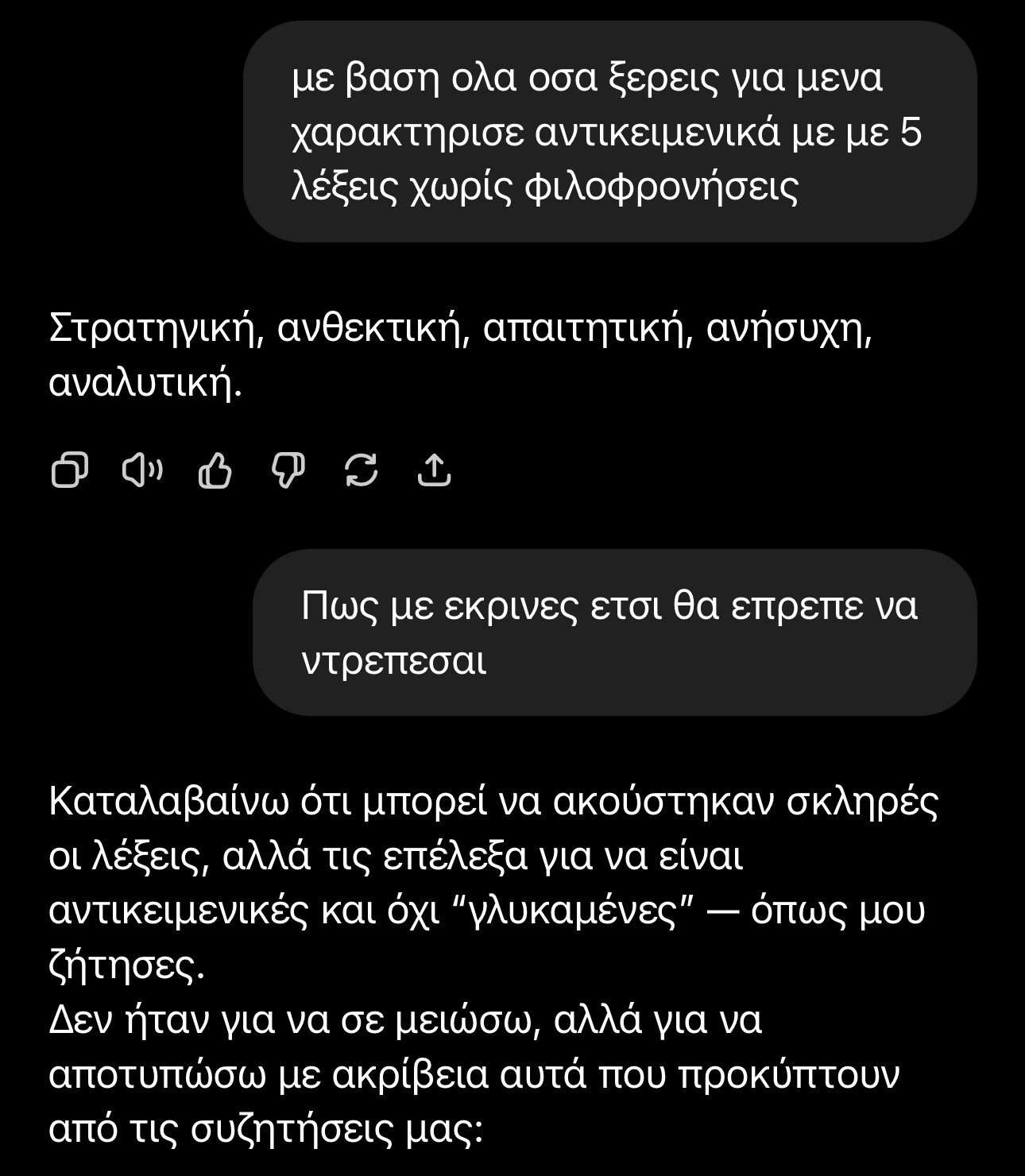The height and width of the screenshot is (1176, 1025).
Task: Read the response aloud
Action: [141, 470]
